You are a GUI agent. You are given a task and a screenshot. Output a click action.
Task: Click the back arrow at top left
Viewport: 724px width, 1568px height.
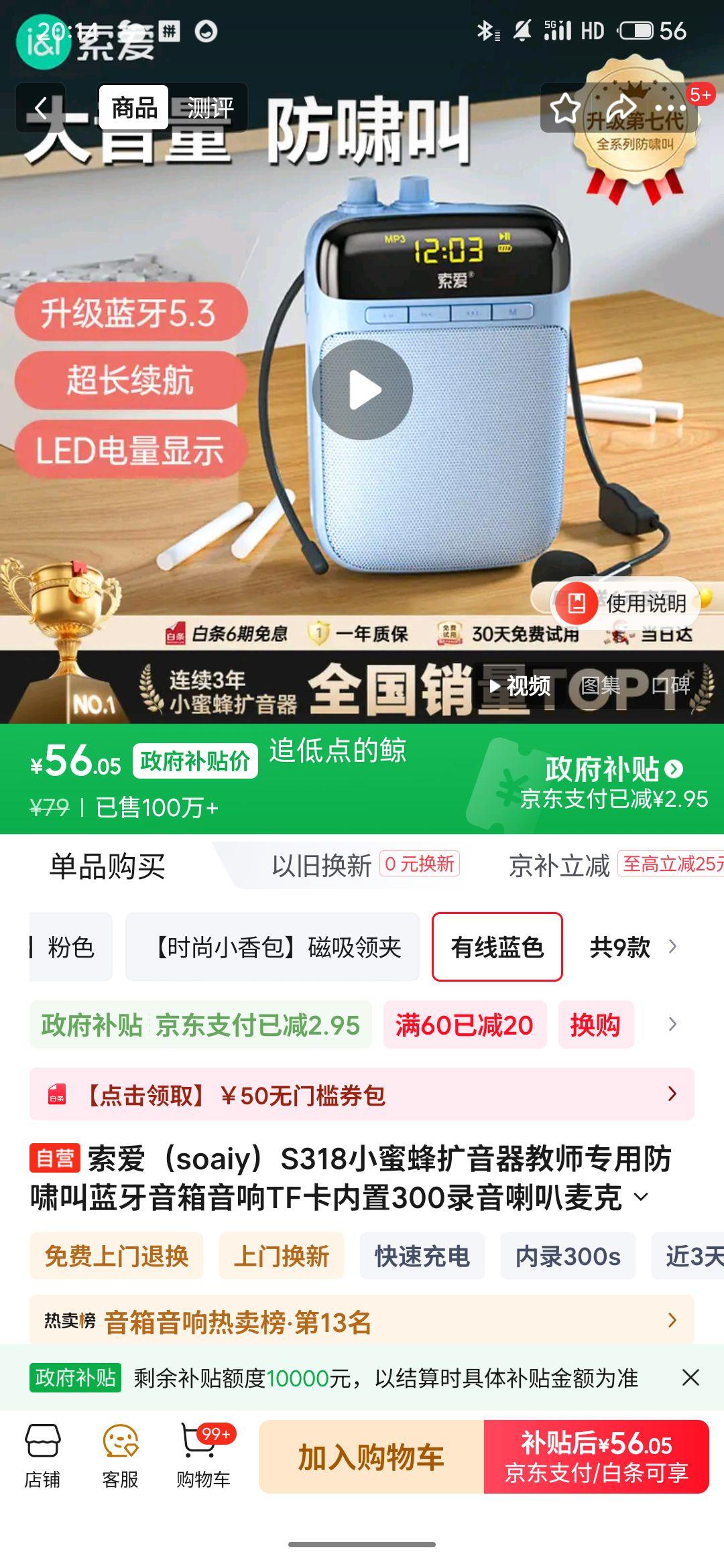point(42,109)
